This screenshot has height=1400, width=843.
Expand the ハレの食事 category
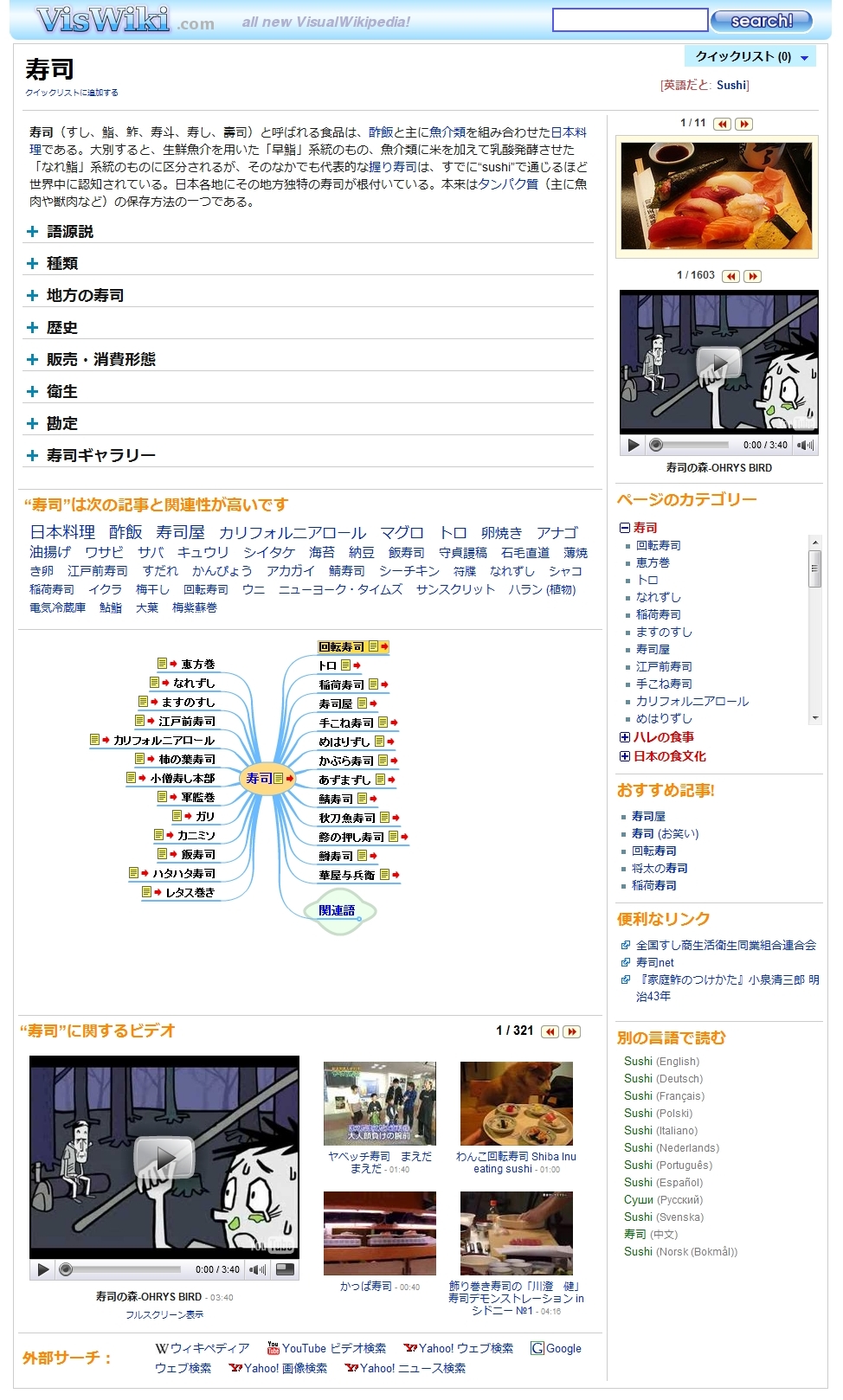point(625,737)
